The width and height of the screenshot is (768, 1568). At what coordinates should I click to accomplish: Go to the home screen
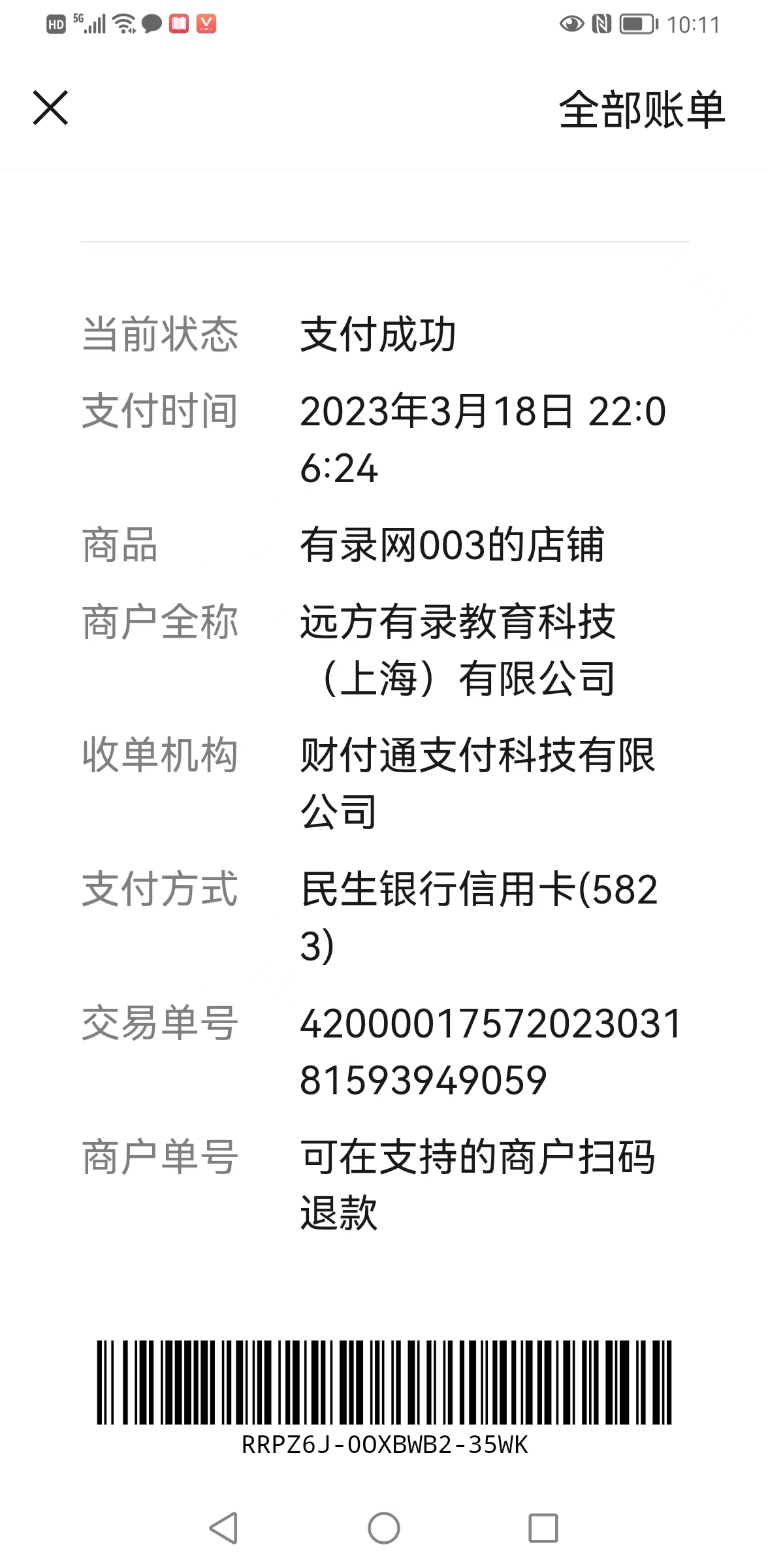[x=384, y=1528]
